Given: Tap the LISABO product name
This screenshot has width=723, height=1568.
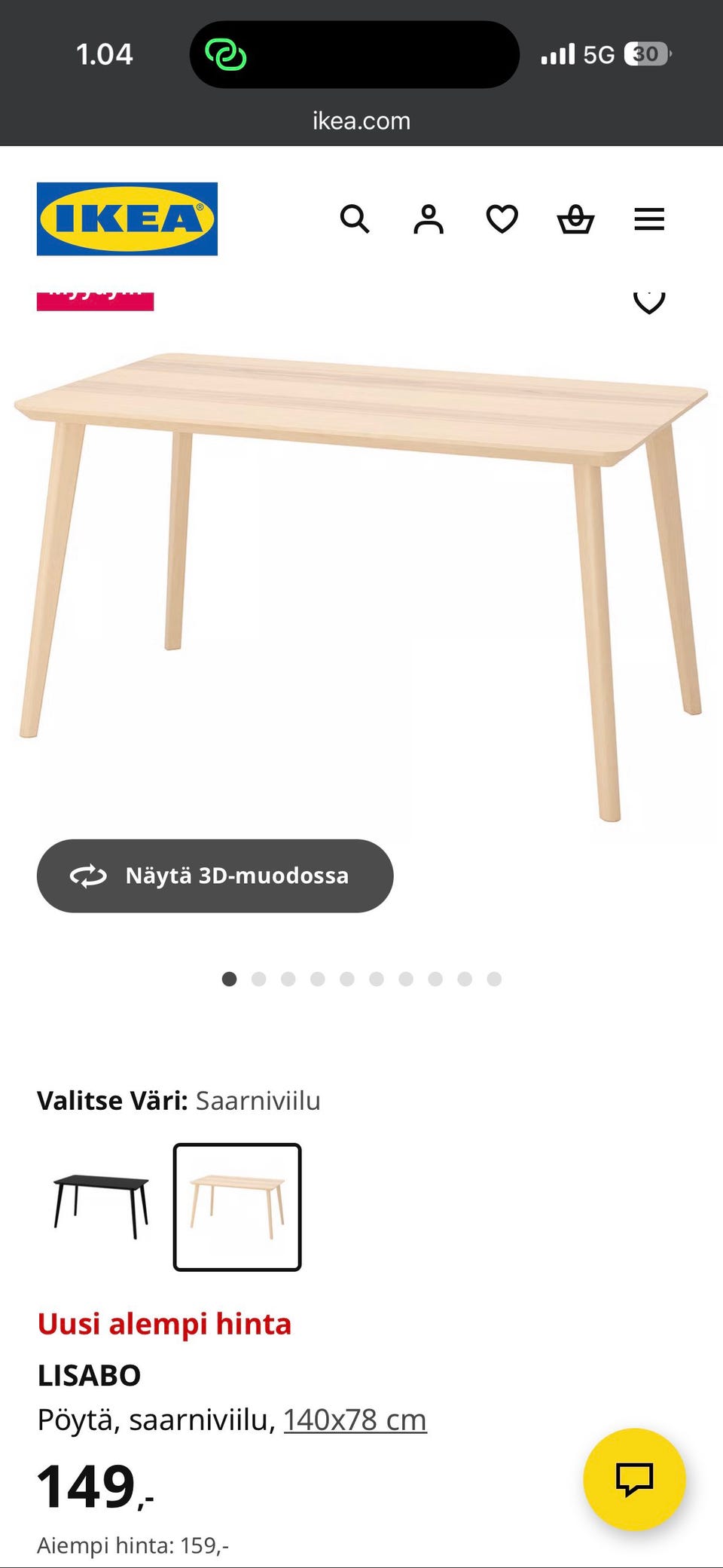Looking at the screenshot, I should 89,1374.
